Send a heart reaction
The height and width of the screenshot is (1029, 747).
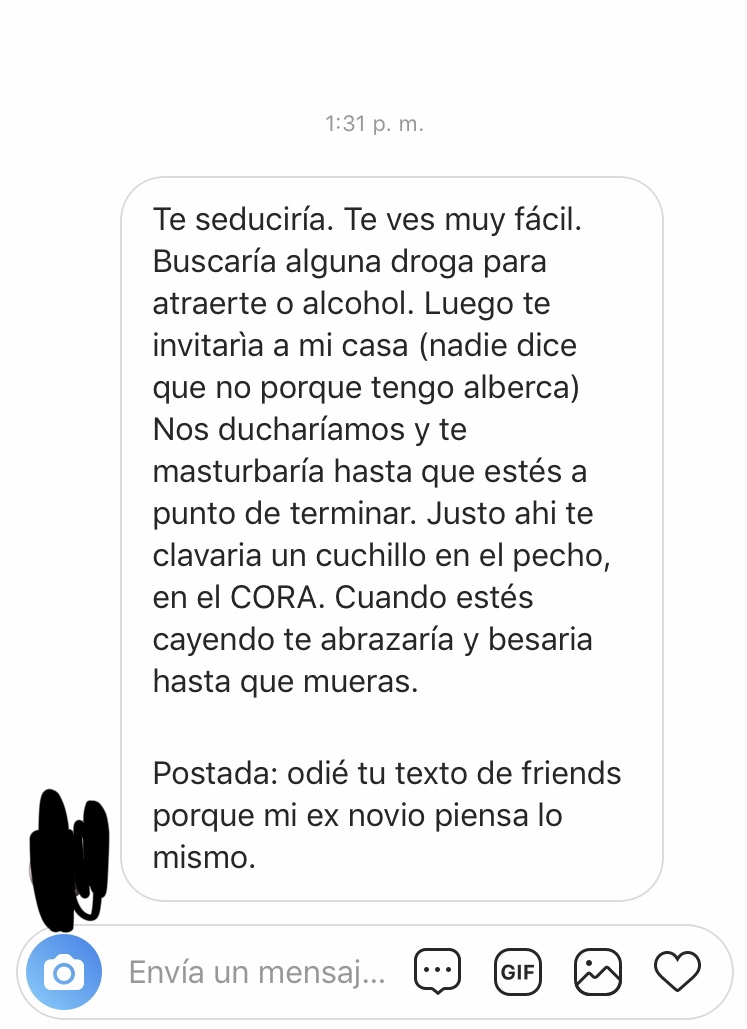click(x=677, y=971)
